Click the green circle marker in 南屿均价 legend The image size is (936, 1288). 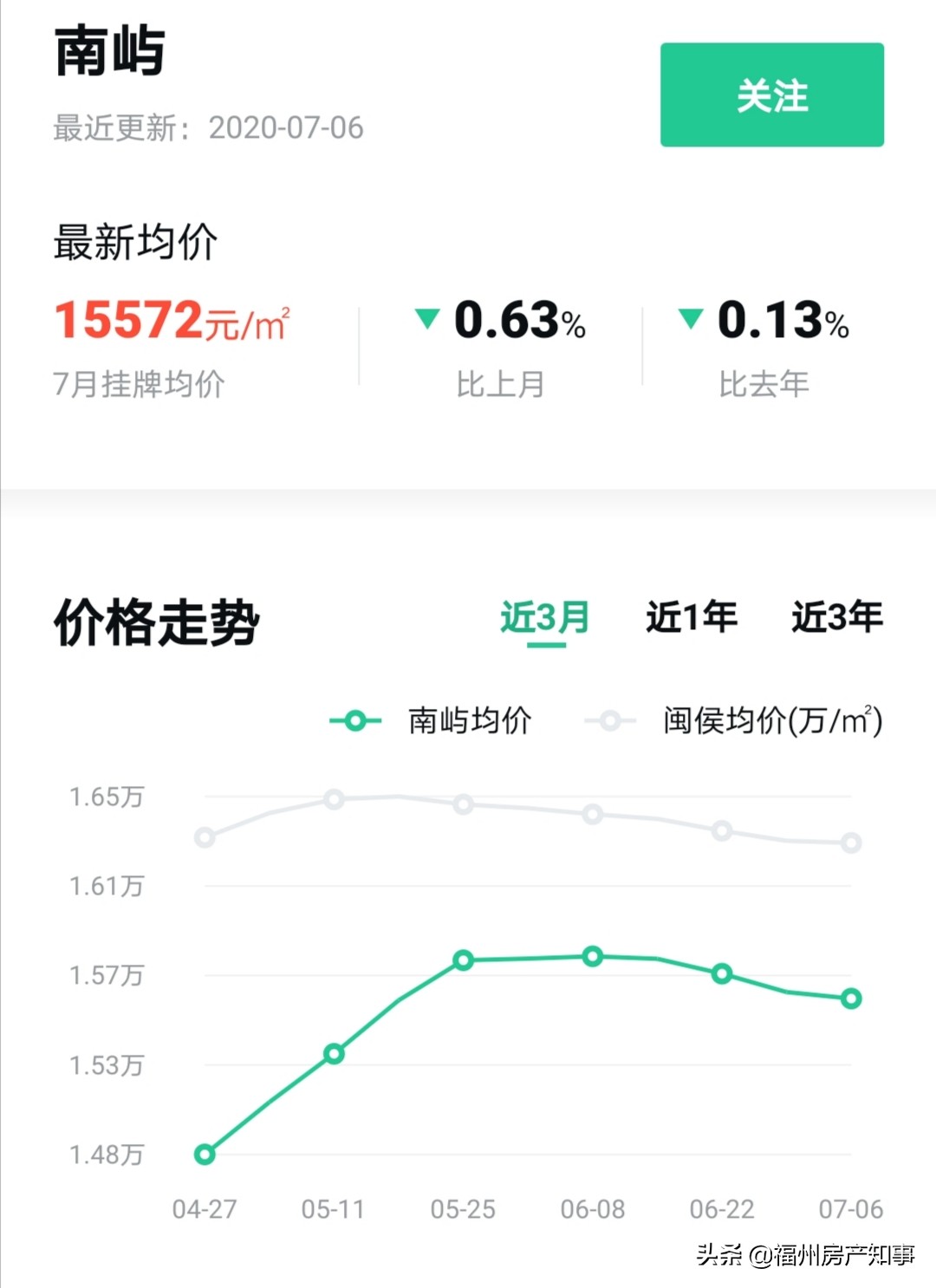click(354, 720)
